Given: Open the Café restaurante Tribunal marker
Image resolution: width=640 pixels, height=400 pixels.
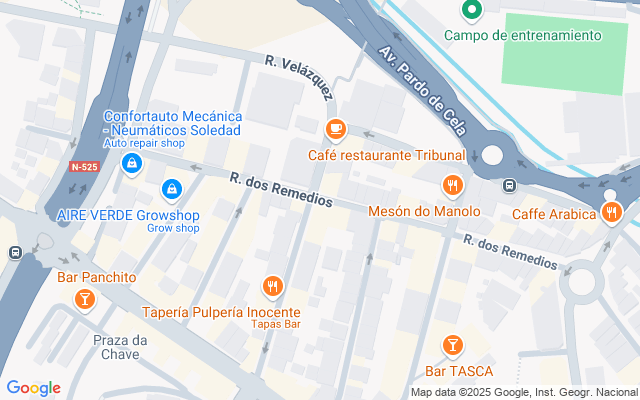Looking at the screenshot, I should click(336, 130).
